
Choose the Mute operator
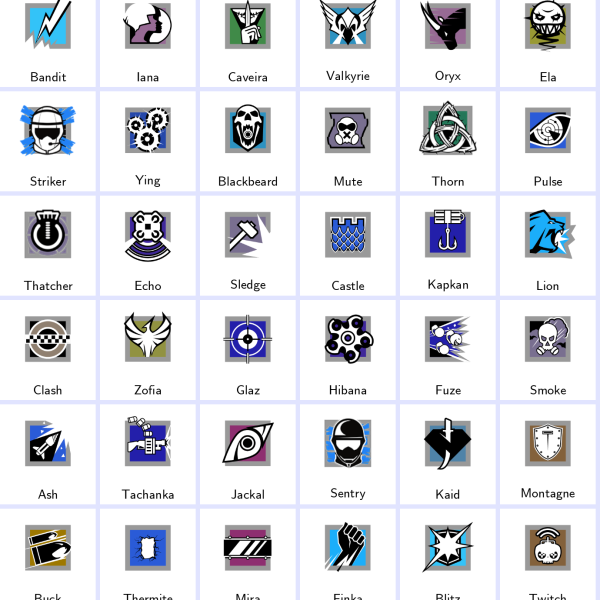tap(348, 140)
